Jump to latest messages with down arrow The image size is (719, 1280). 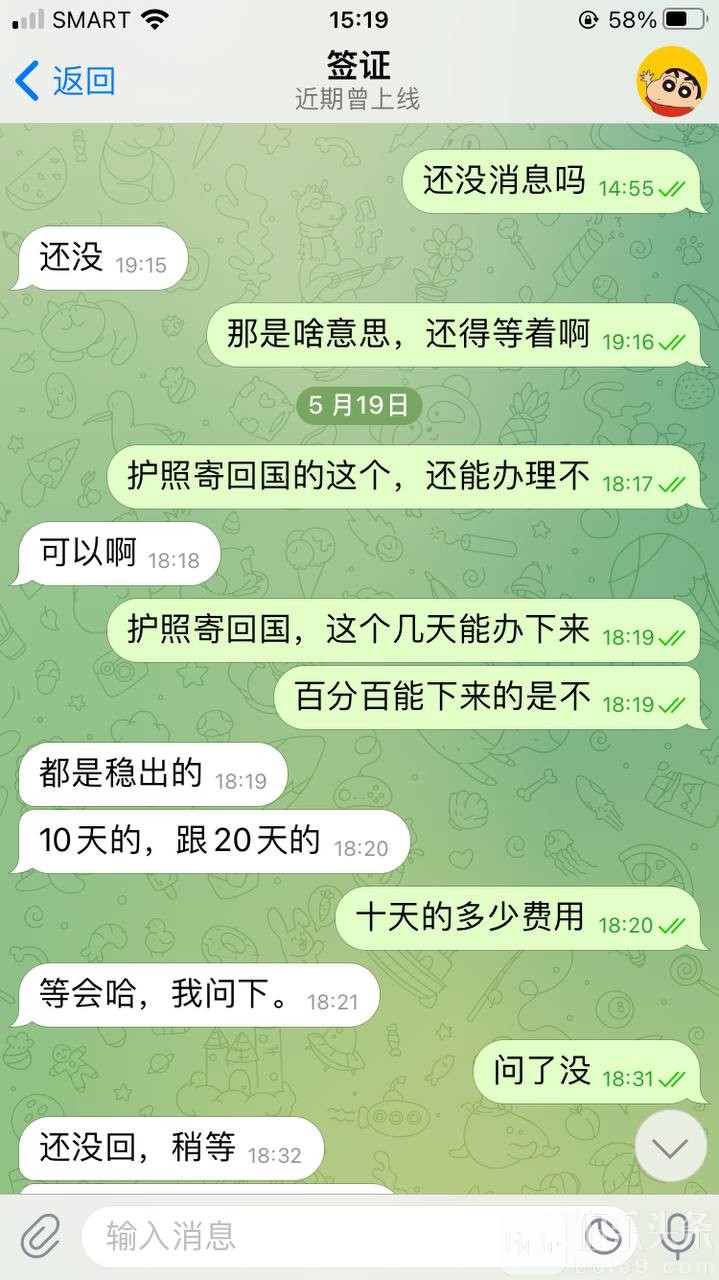click(670, 1146)
